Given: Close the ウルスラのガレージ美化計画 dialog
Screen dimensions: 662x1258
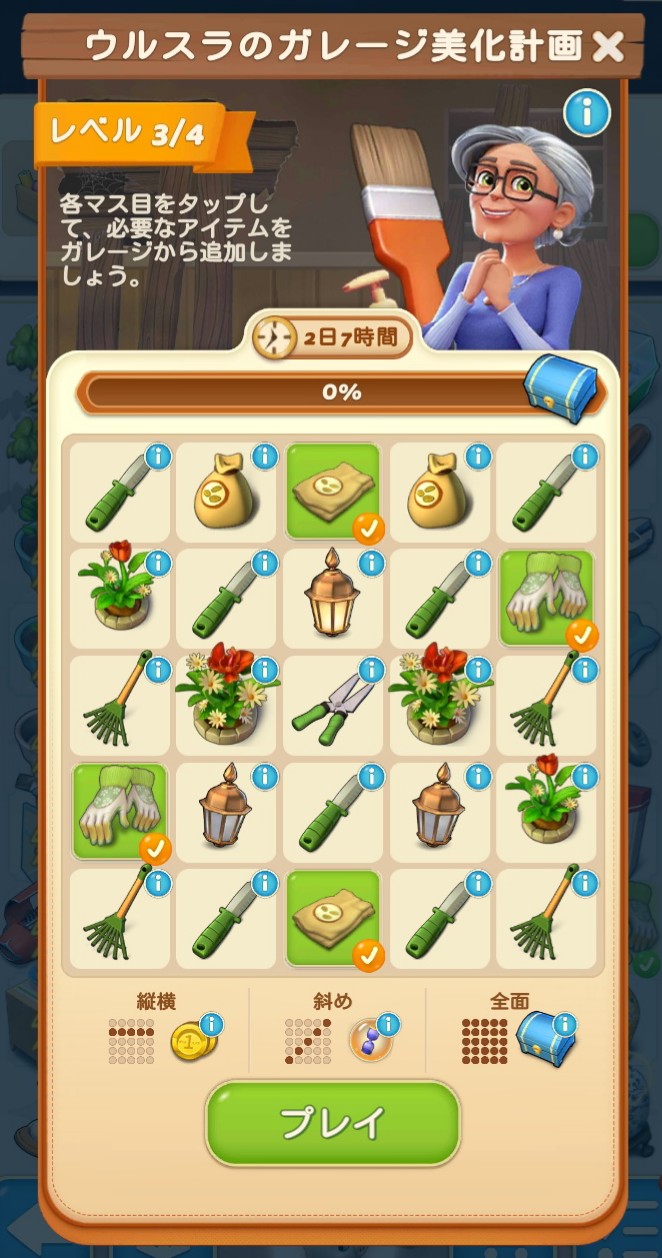Looking at the screenshot, I should [608, 46].
